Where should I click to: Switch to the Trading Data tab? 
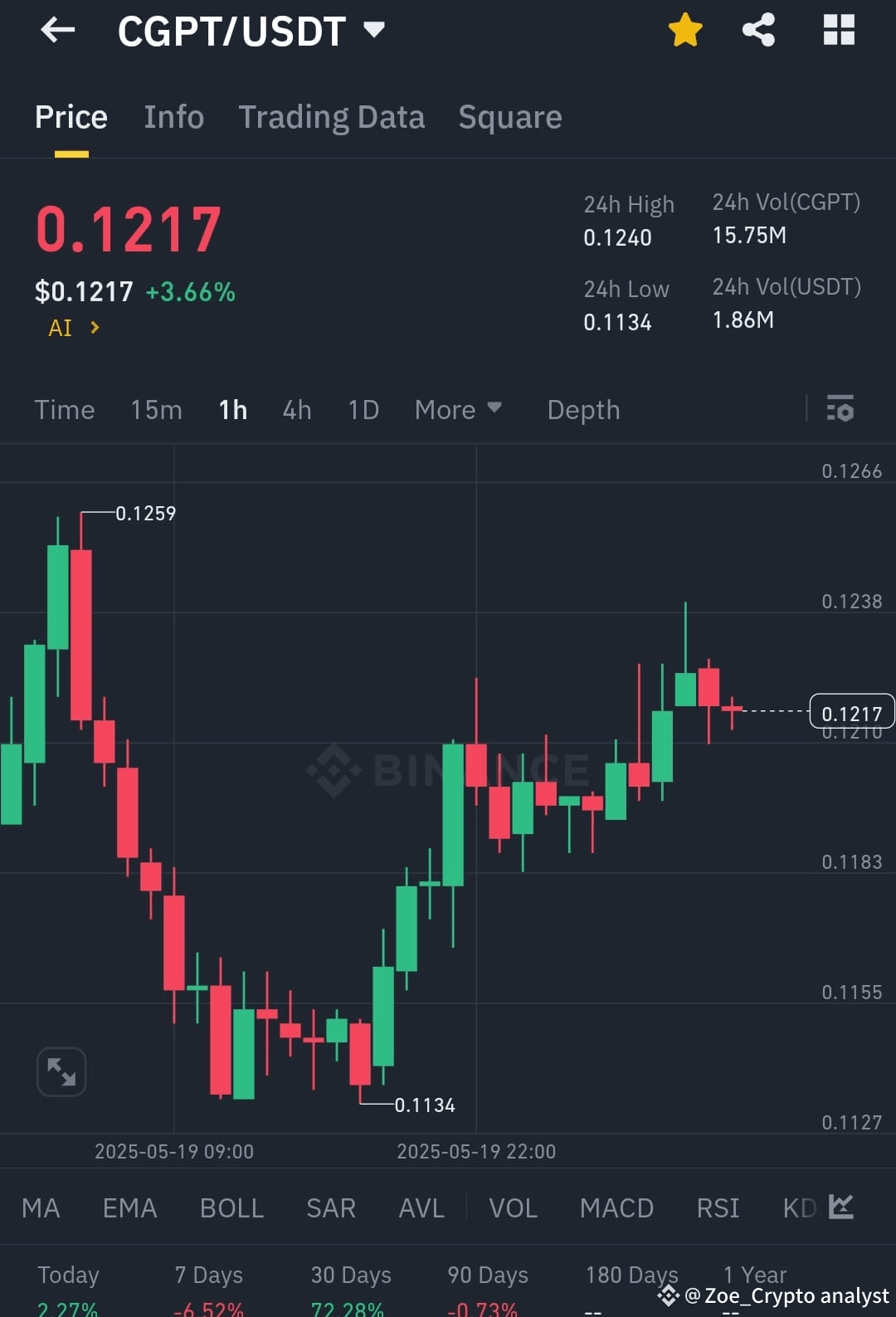point(332,117)
